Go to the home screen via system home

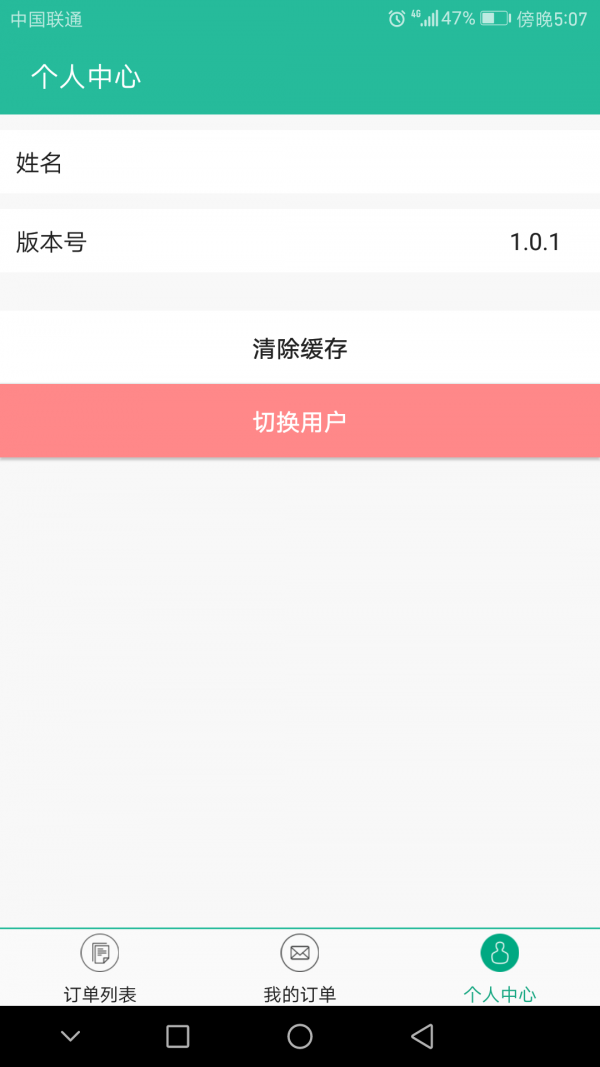tap(300, 1036)
